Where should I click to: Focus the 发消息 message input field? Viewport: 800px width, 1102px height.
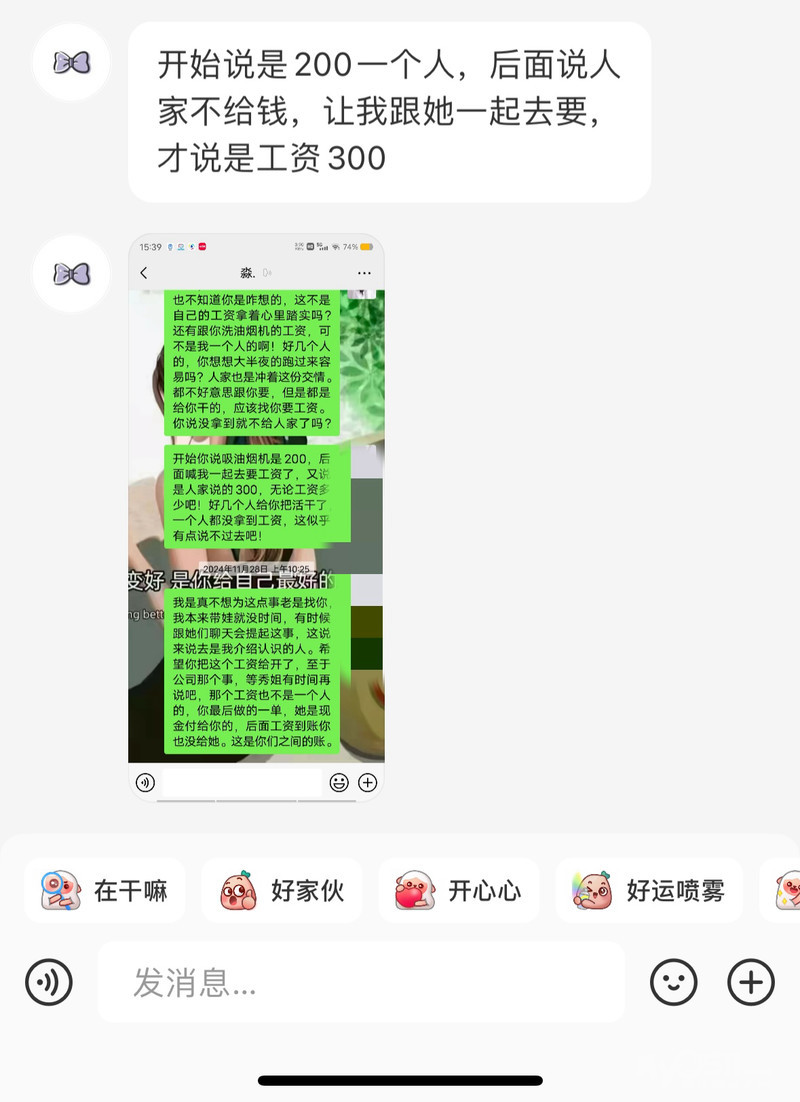361,982
